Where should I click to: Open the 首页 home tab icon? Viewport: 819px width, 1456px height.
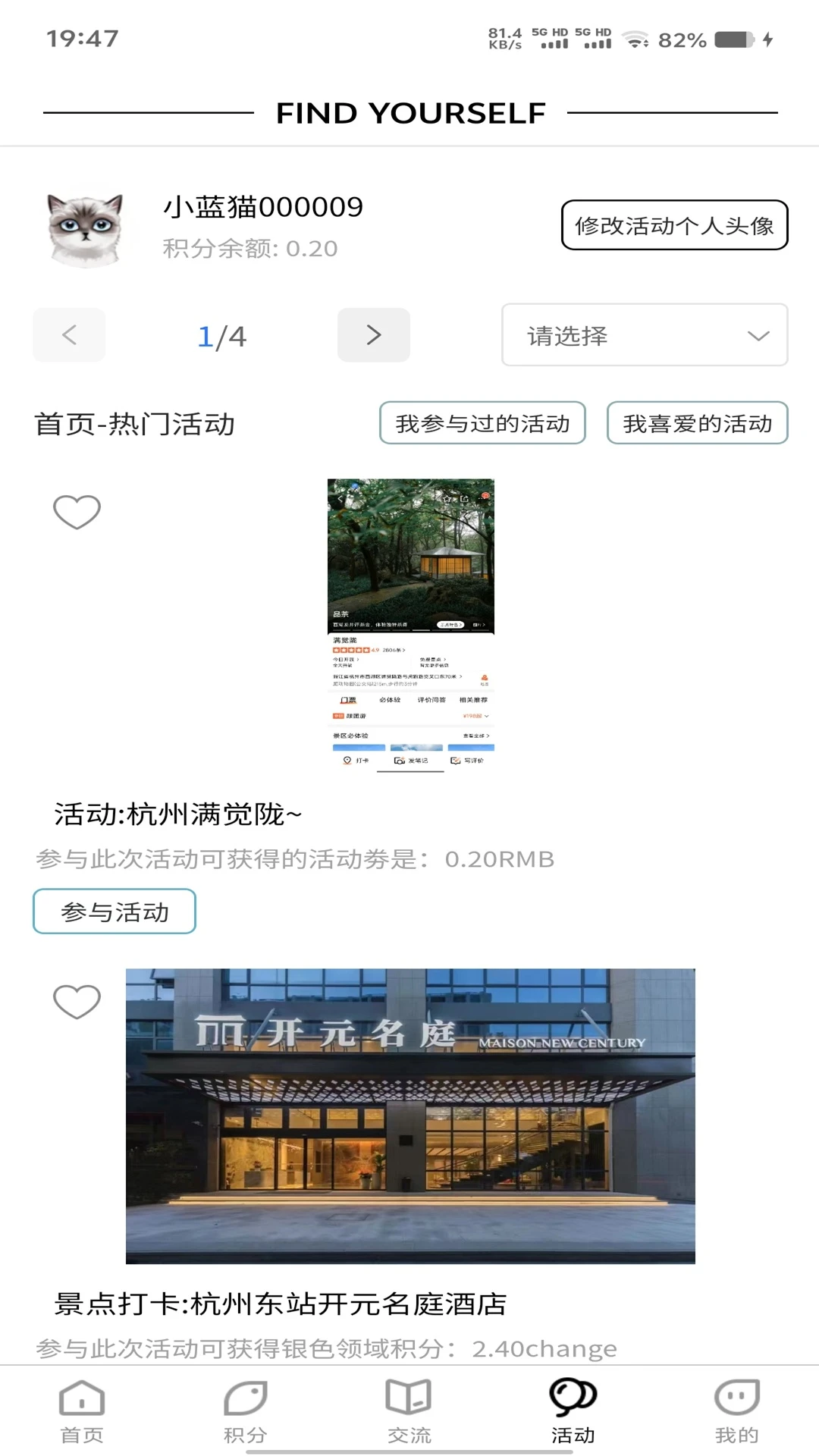coord(81,1399)
